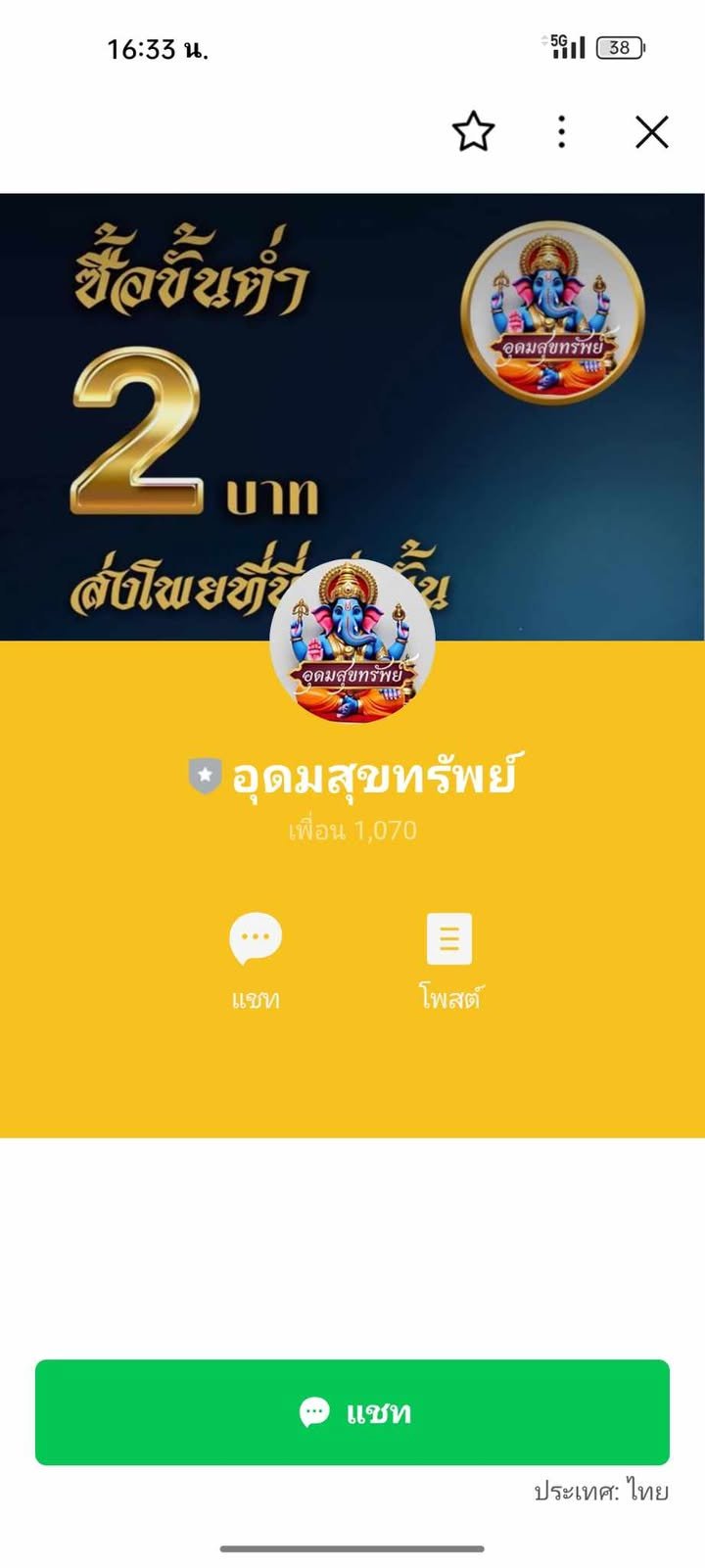This screenshot has height=1568, width=705.
Task: Start chatting with the green แชท button
Action: (x=352, y=1412)
